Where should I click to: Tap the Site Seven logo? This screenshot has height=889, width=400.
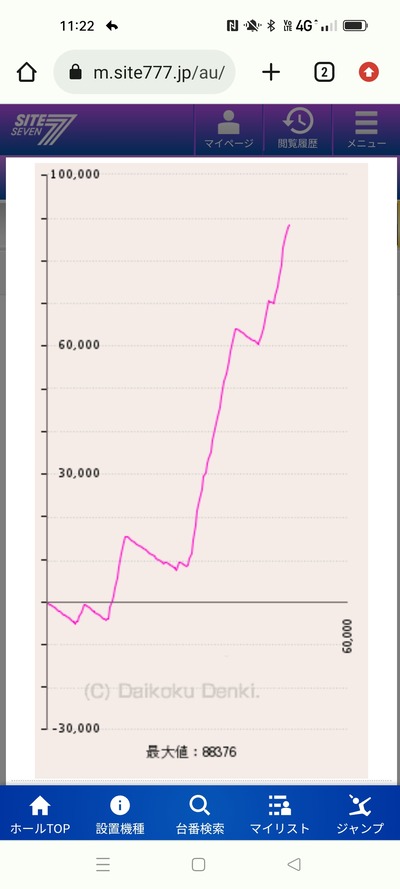coord(44,129)
